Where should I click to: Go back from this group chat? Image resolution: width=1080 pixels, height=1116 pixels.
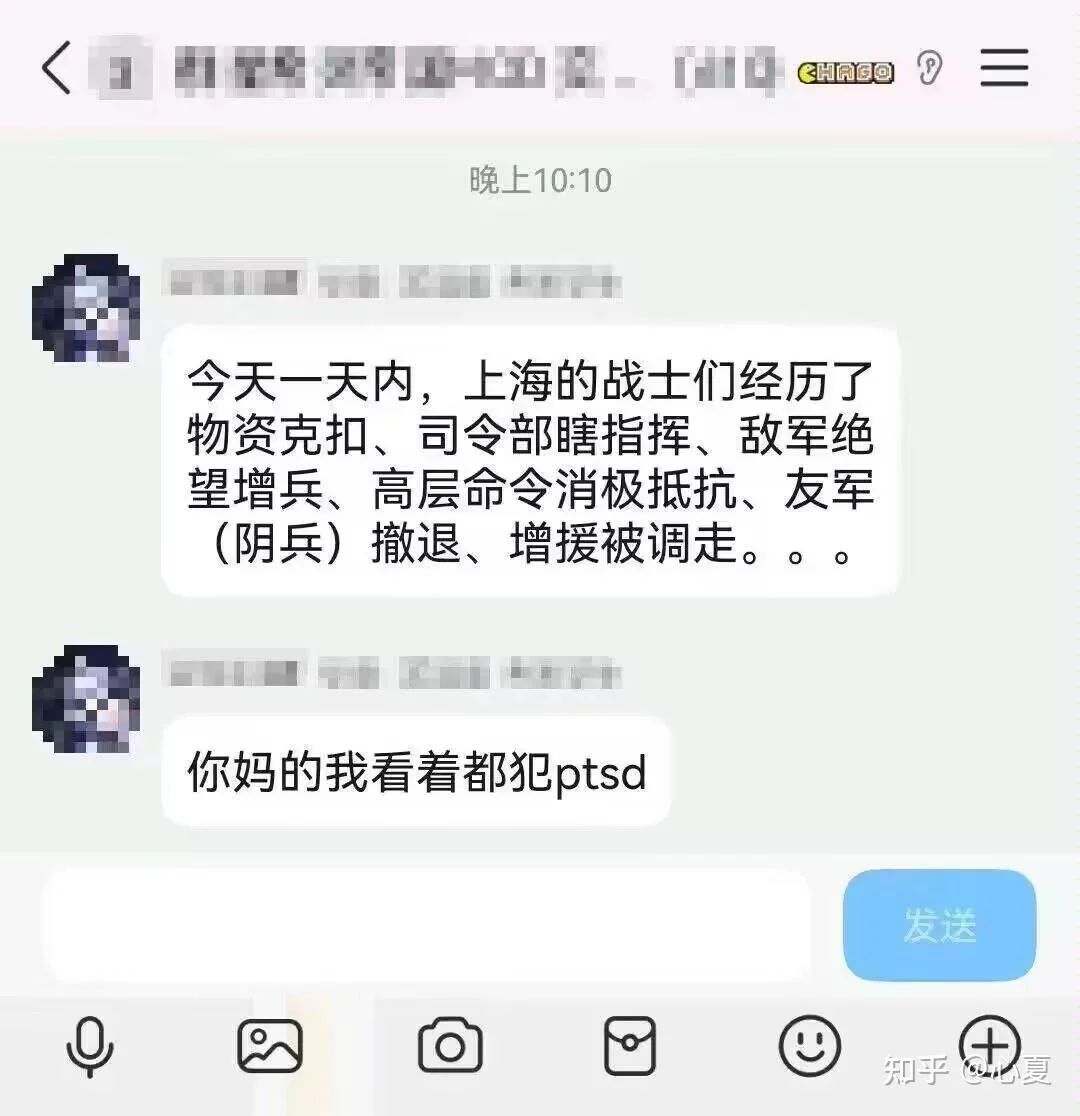point(57,69)
